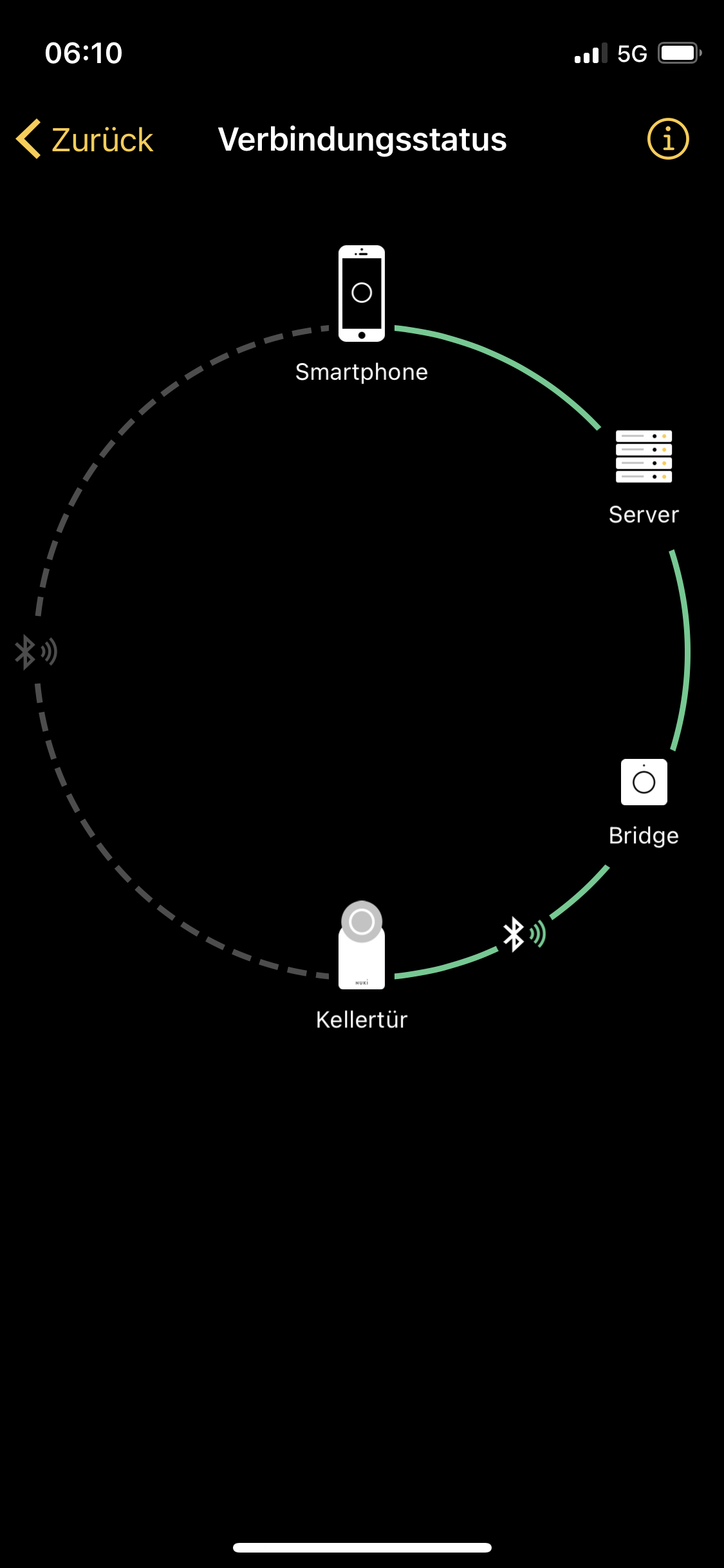Go back via the Zurück button
724x1568 pixels.
coord(85,139)
